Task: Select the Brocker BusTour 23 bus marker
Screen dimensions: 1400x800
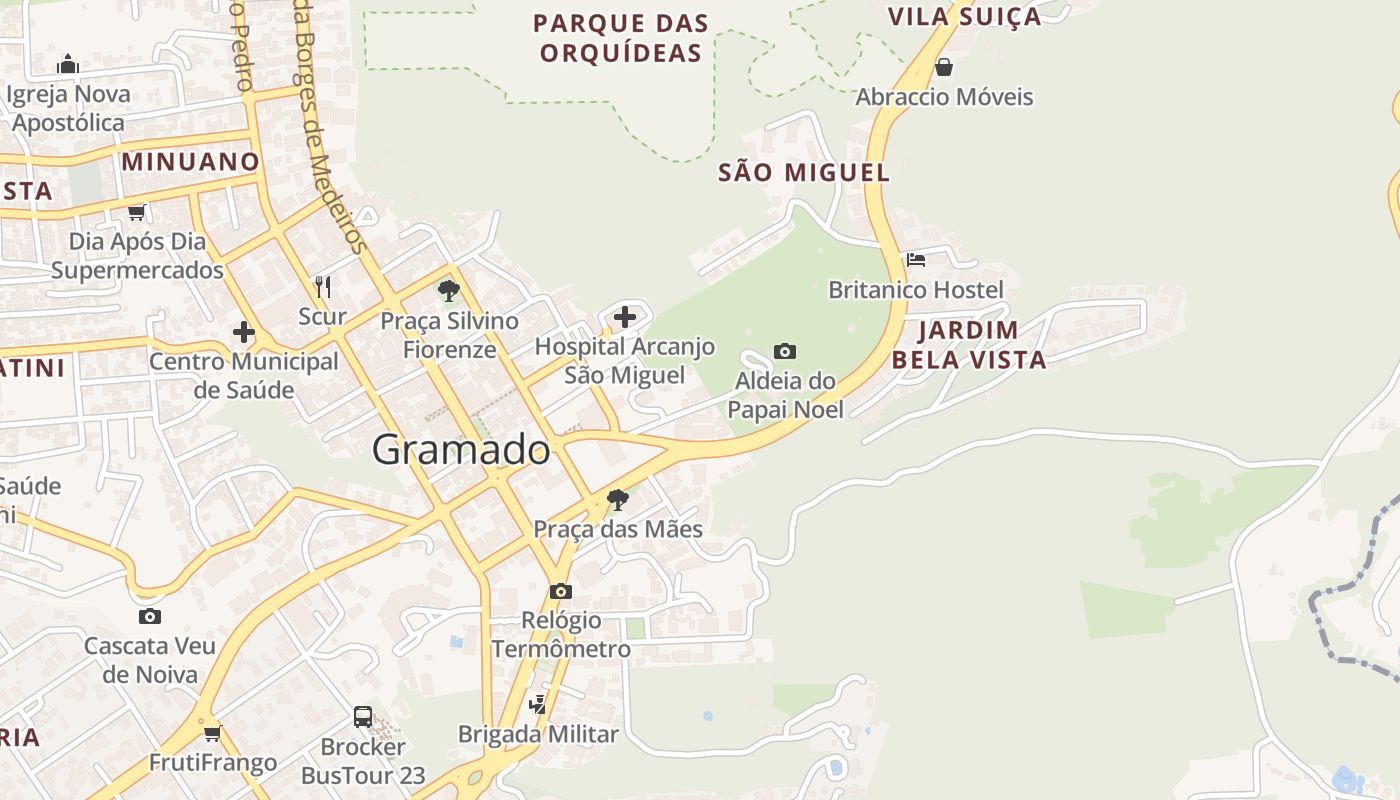Action: click(363, 717)
